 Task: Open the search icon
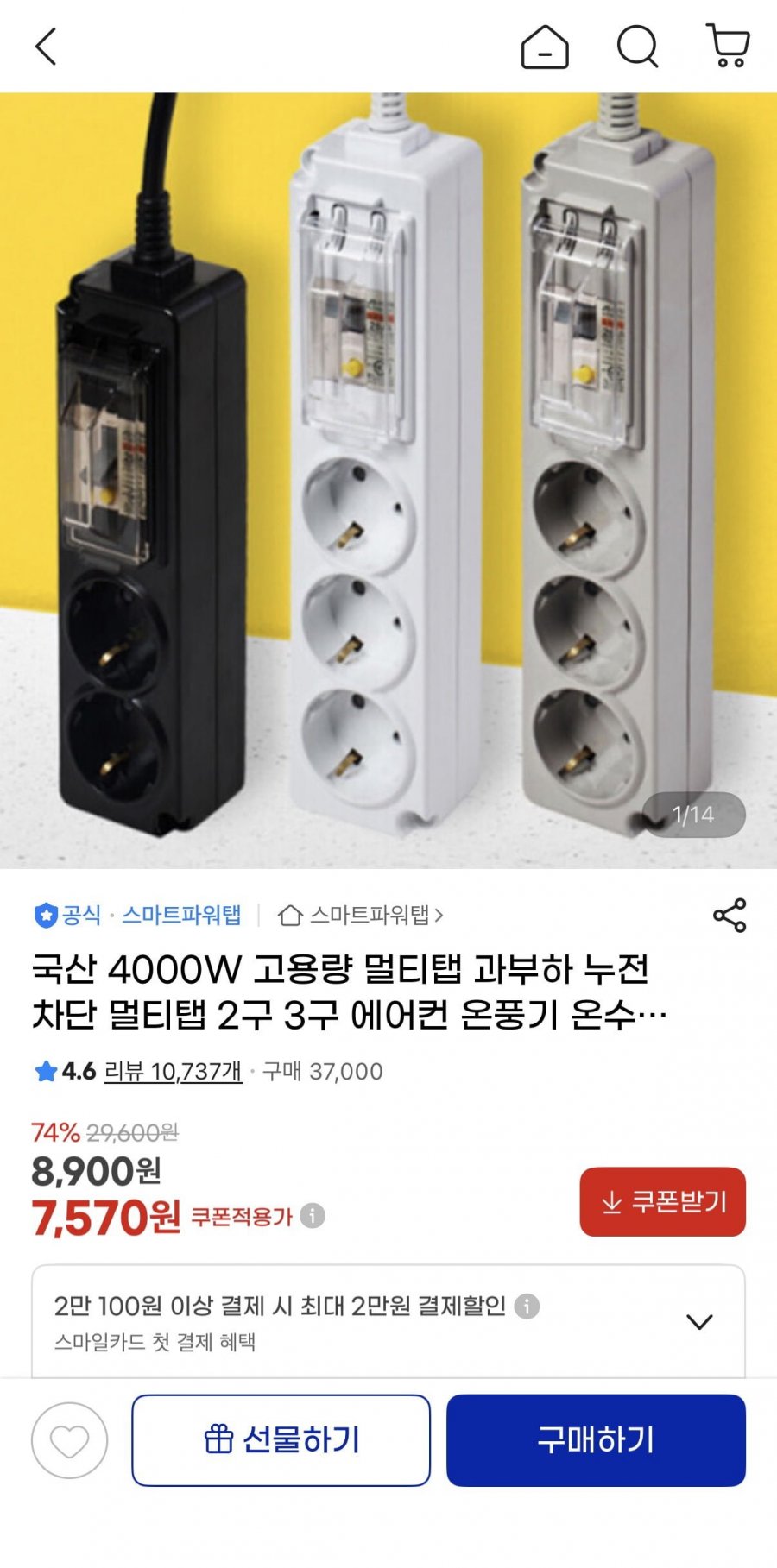[637, 49]
